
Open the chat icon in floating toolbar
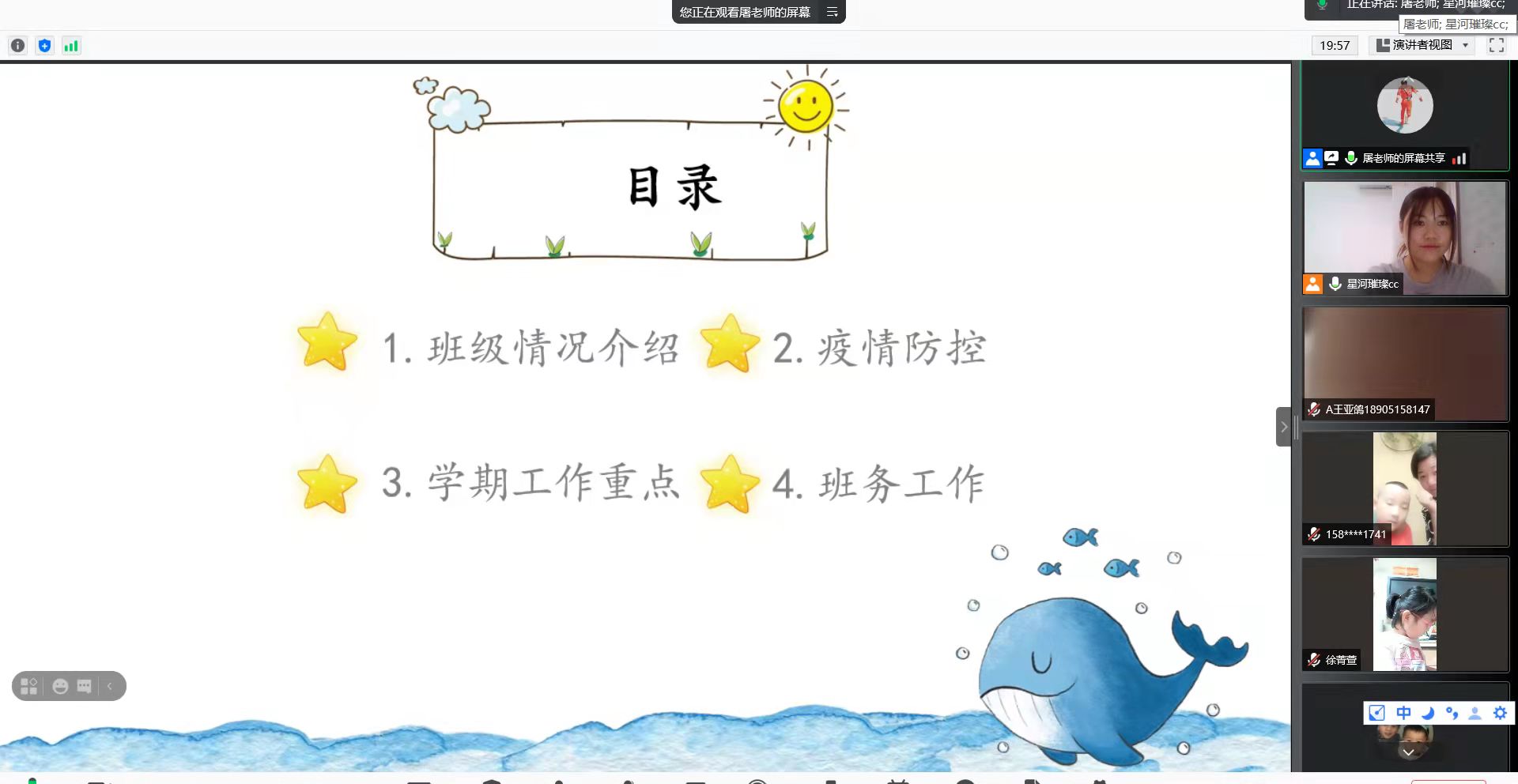tap(85, 686)
